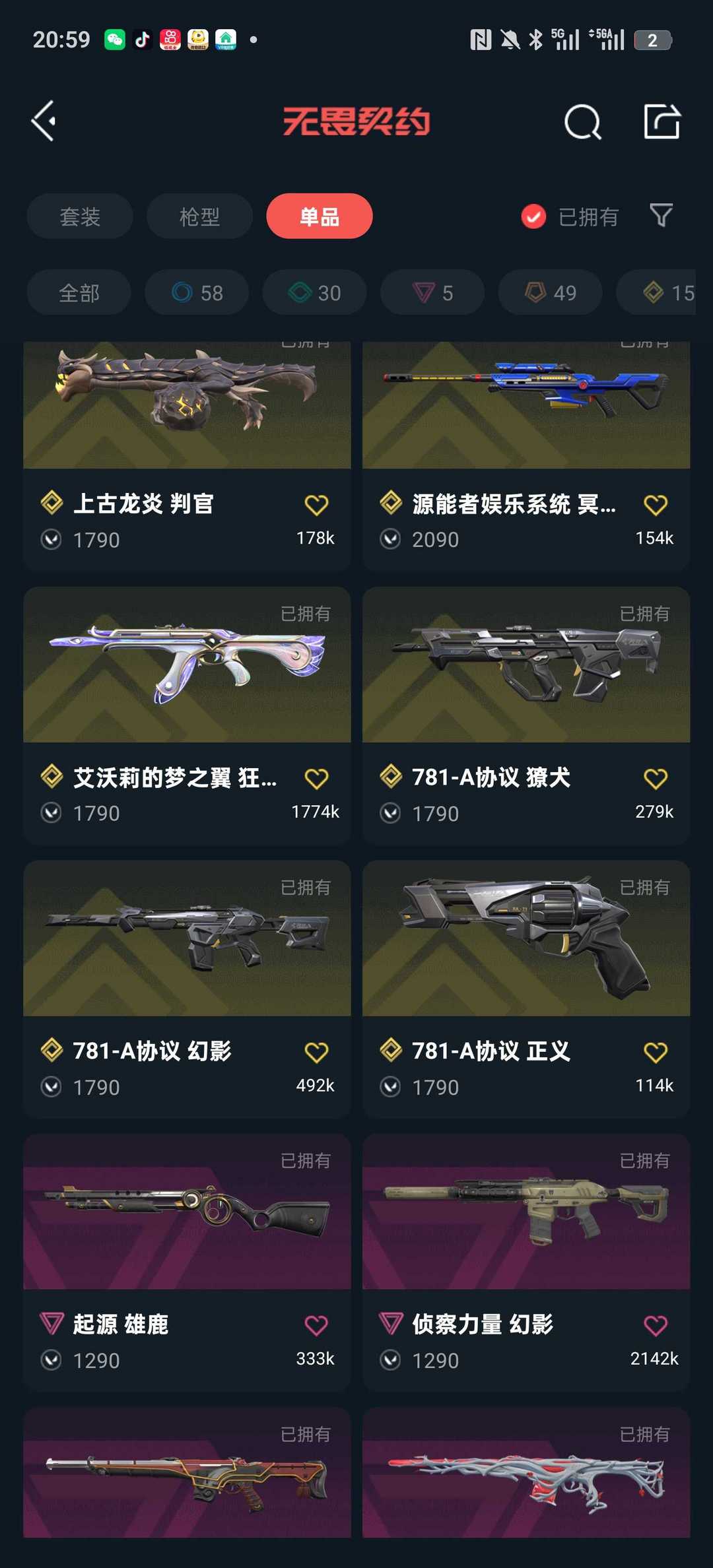Open the filter funnel icon
Image resolution: width=713 pixels, height=1568 pixels.
pyautogui.click(x=661, y=215)
